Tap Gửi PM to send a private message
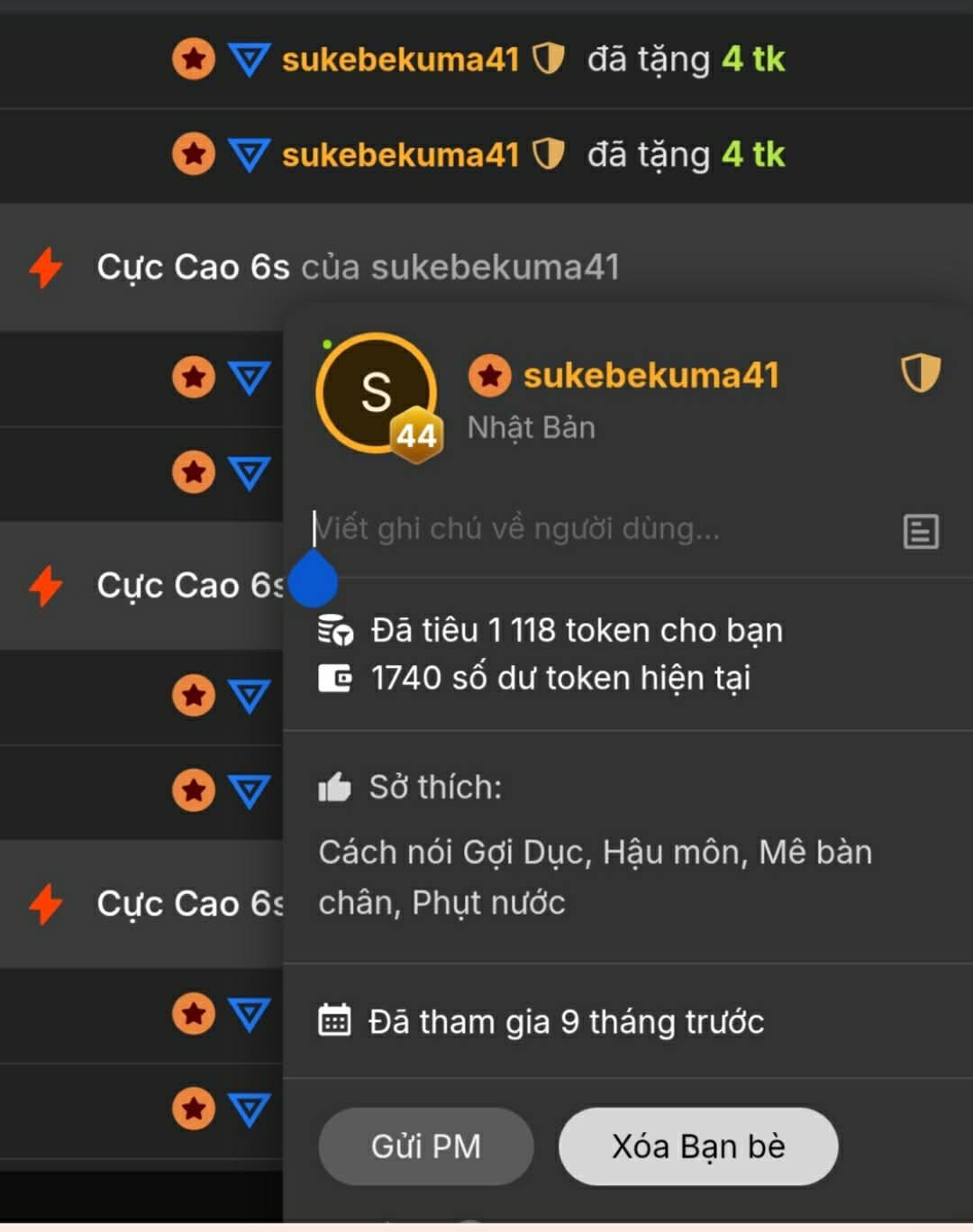The width and height of the screenshot is (973, 1232). click(425, 1146)
